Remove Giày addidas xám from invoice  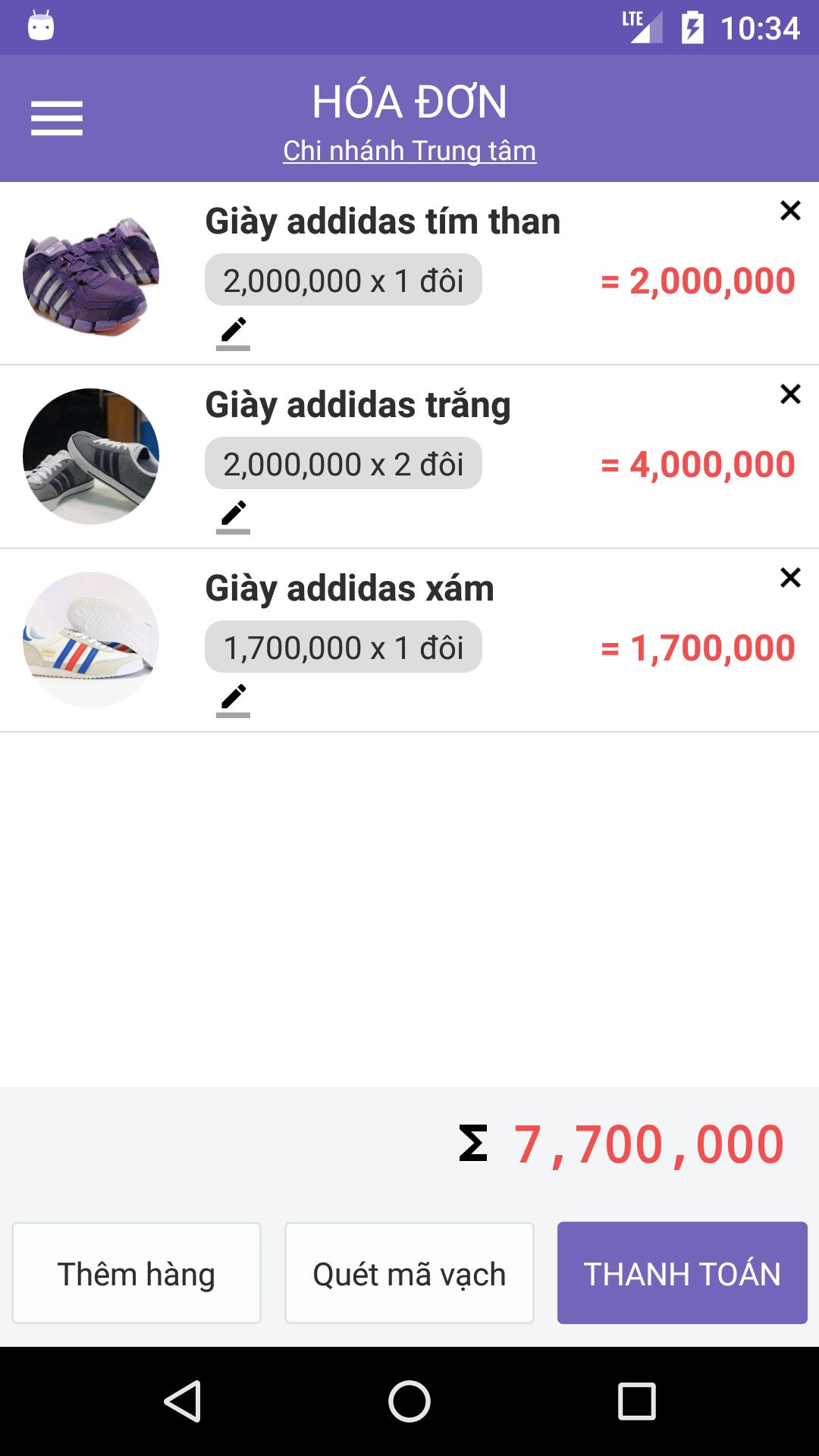pyautogui.click(x=790, y=577)
